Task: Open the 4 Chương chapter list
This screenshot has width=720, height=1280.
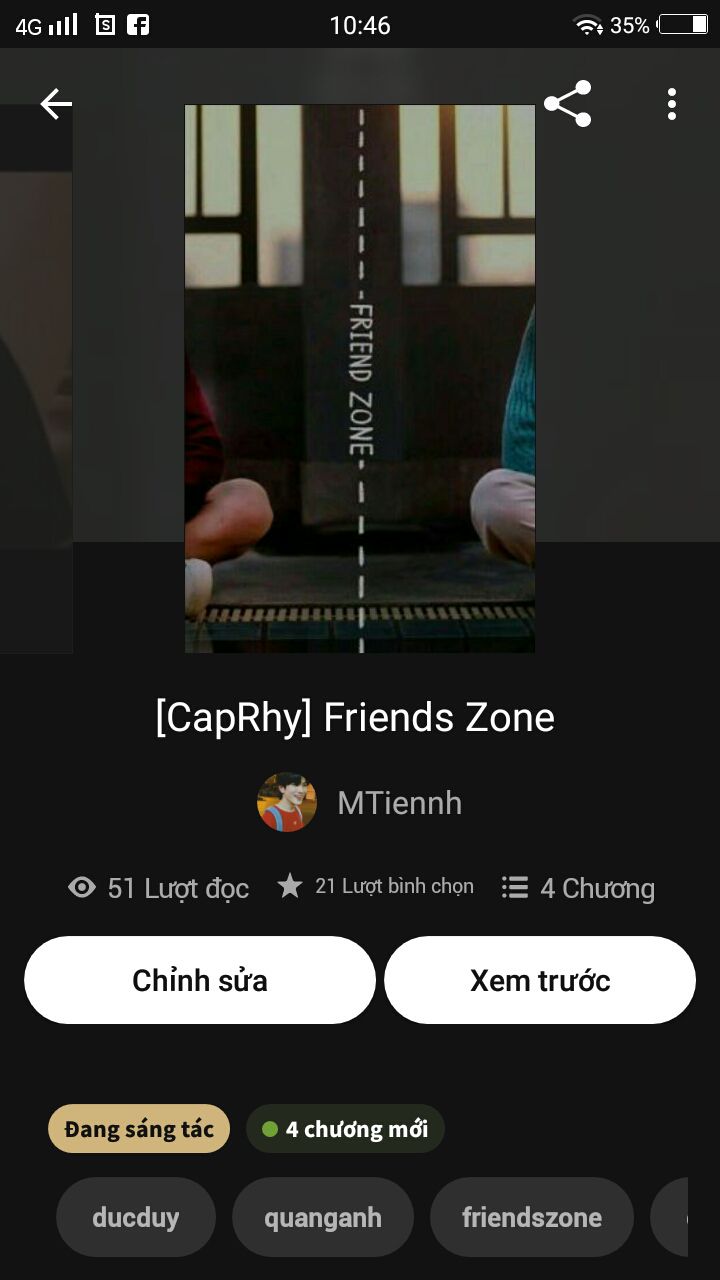Action: [578, 888]
